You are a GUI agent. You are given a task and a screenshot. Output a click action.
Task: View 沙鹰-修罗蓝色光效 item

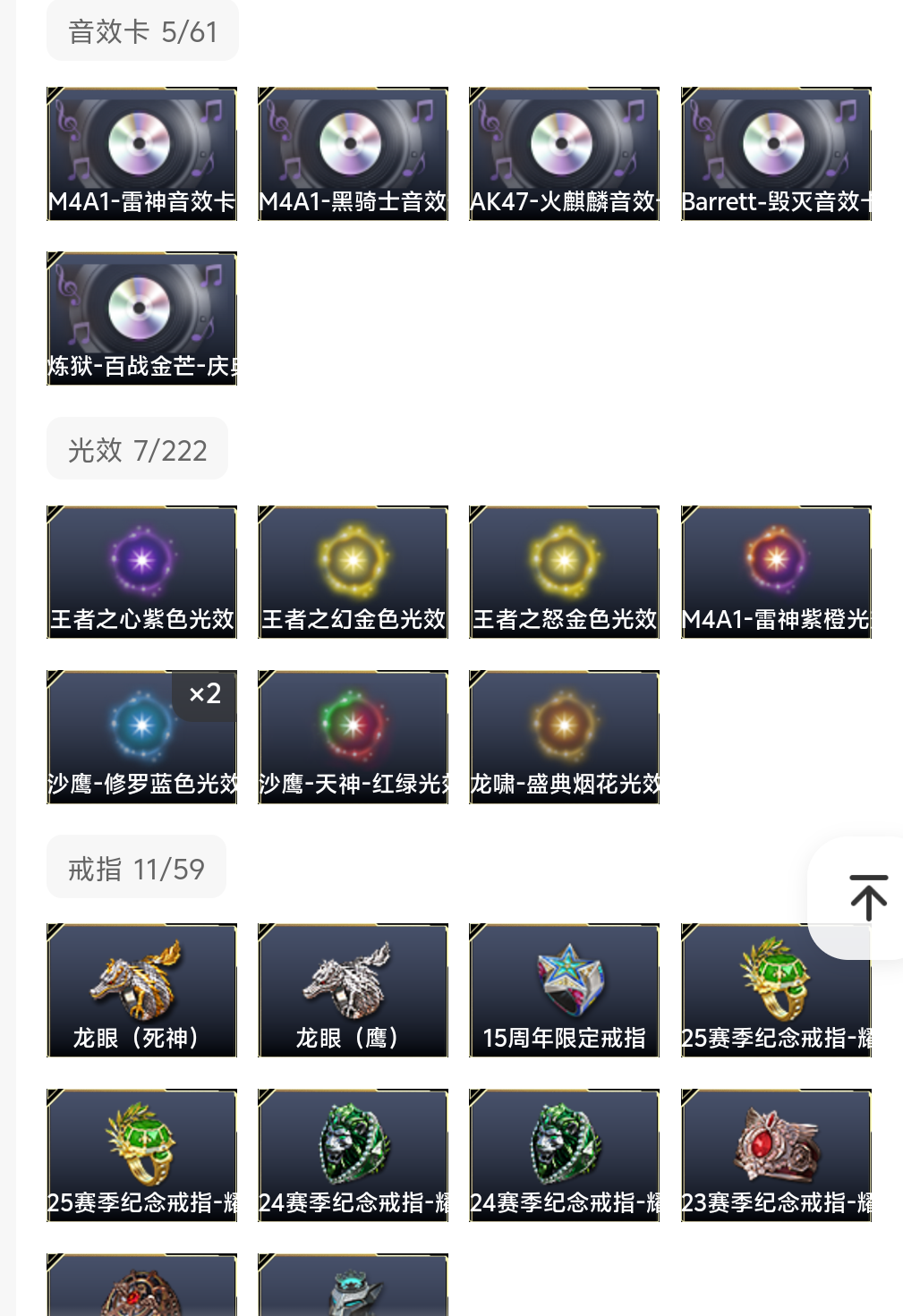(x=141, y=737)
